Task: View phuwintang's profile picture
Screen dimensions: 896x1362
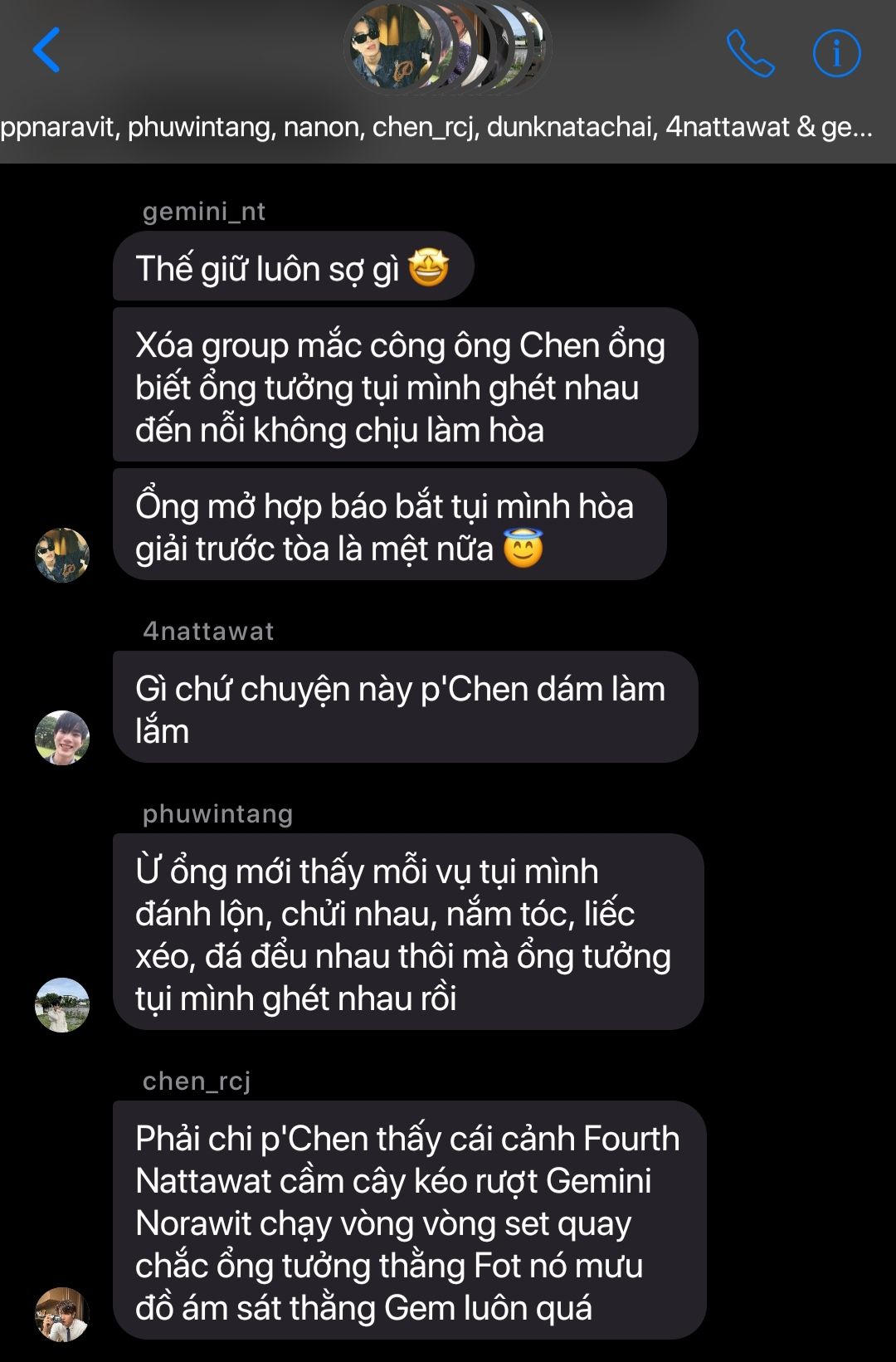Action: click(62, 1004)
